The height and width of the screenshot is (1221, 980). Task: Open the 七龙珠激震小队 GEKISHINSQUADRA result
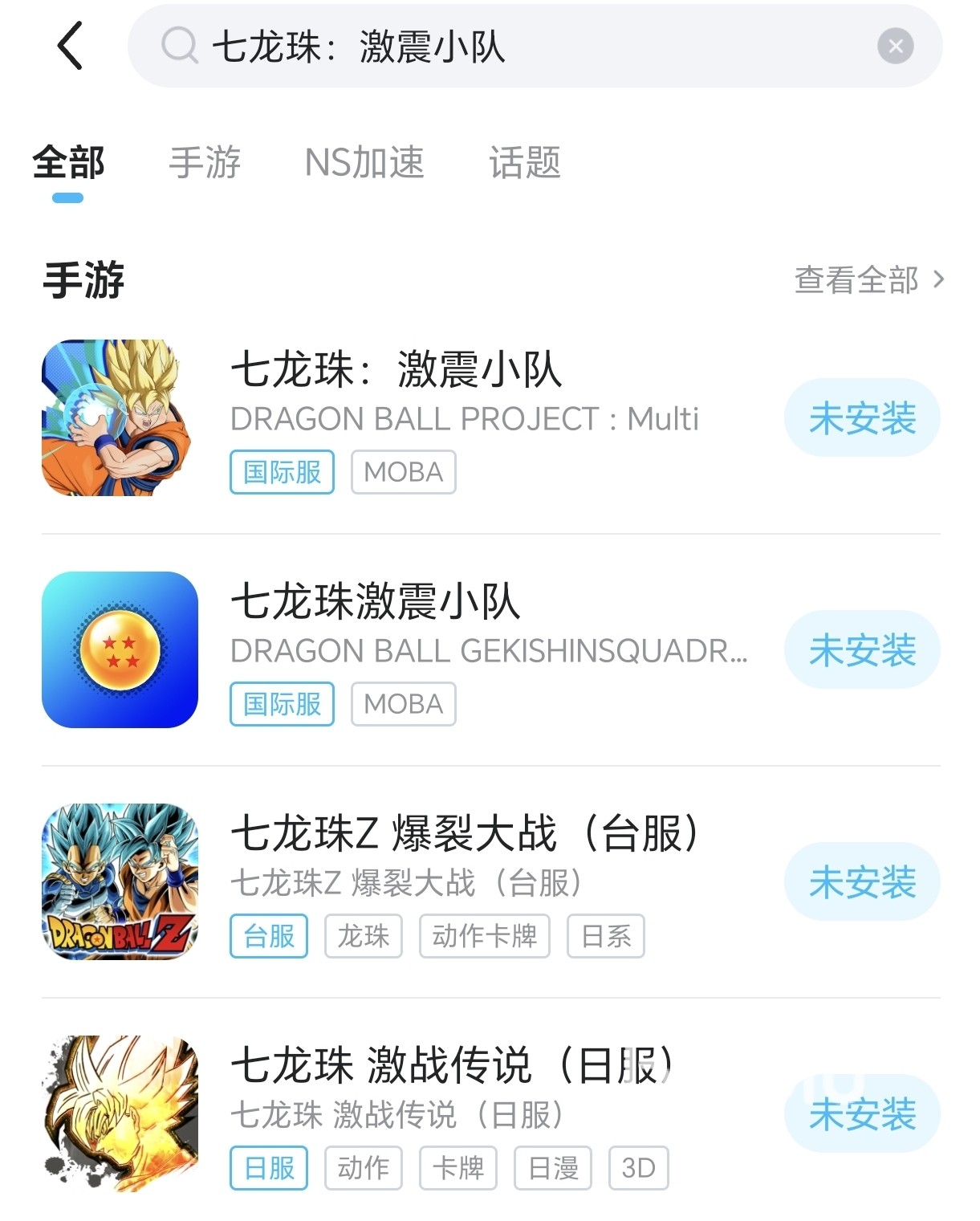(376, 602)
